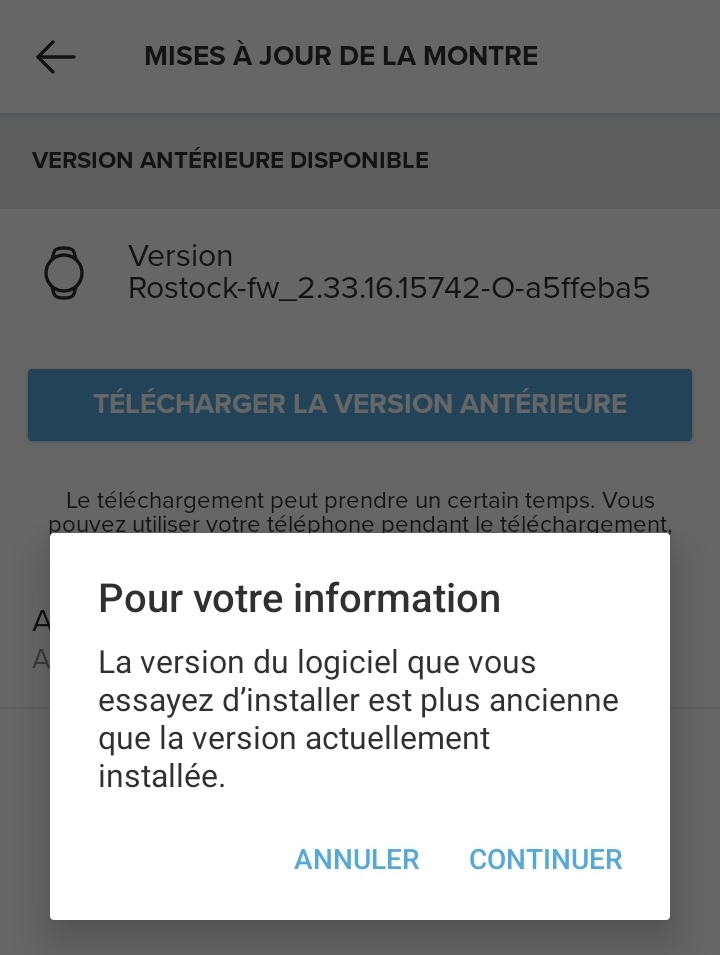The image size is (720, 955).
Task: Tap ANNULER to cancel the installation
Action: click(x=356, y=859)
